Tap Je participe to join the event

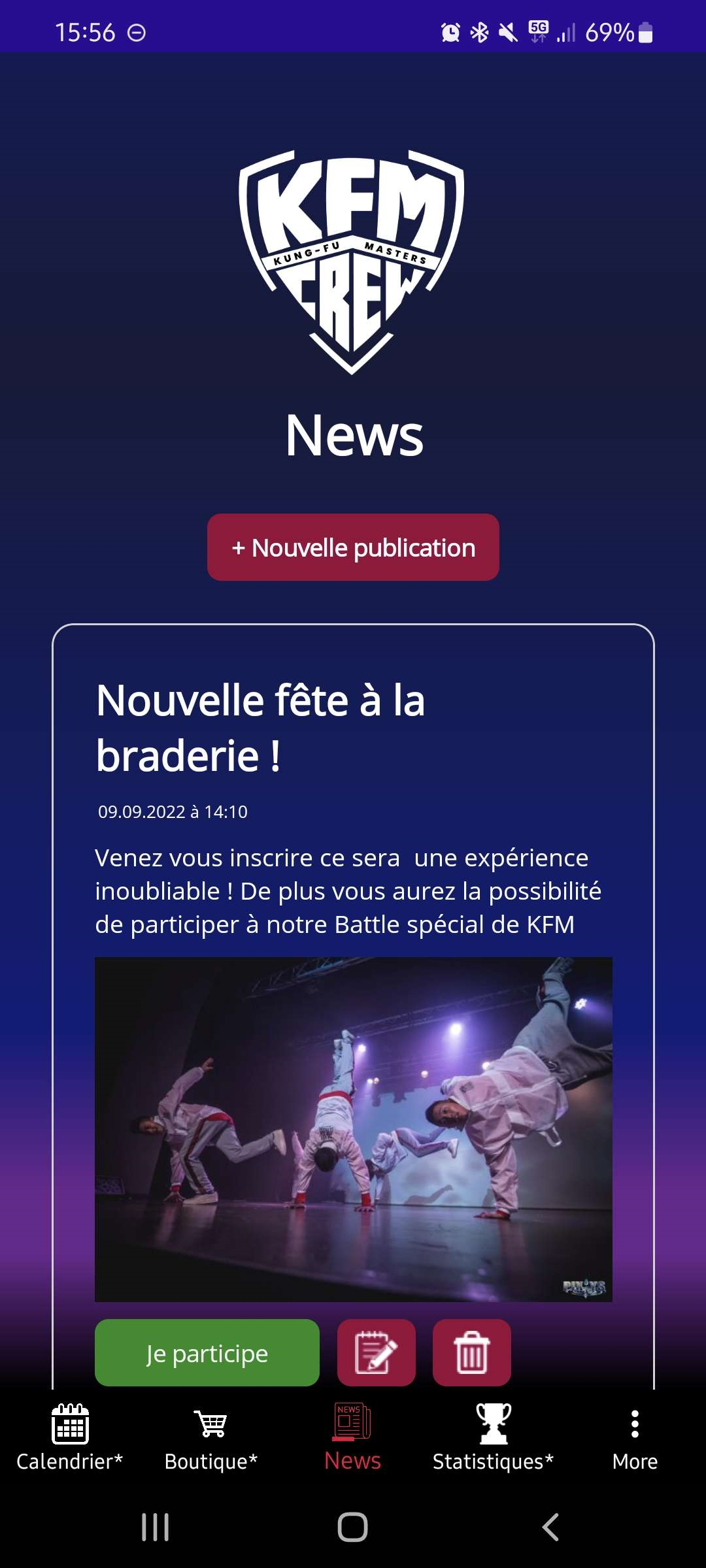click(x=207, y=1353)
